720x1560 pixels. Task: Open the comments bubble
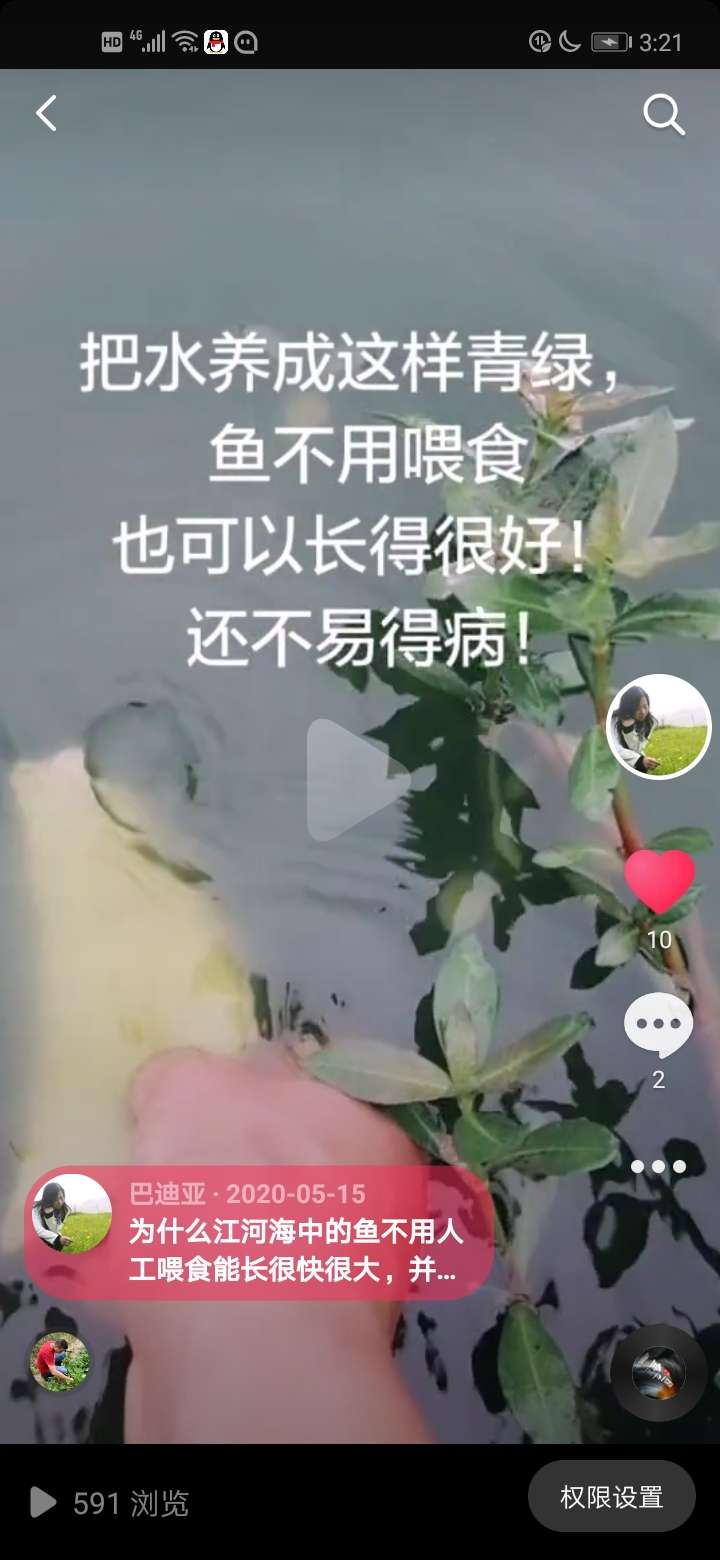pos(658,1025)
